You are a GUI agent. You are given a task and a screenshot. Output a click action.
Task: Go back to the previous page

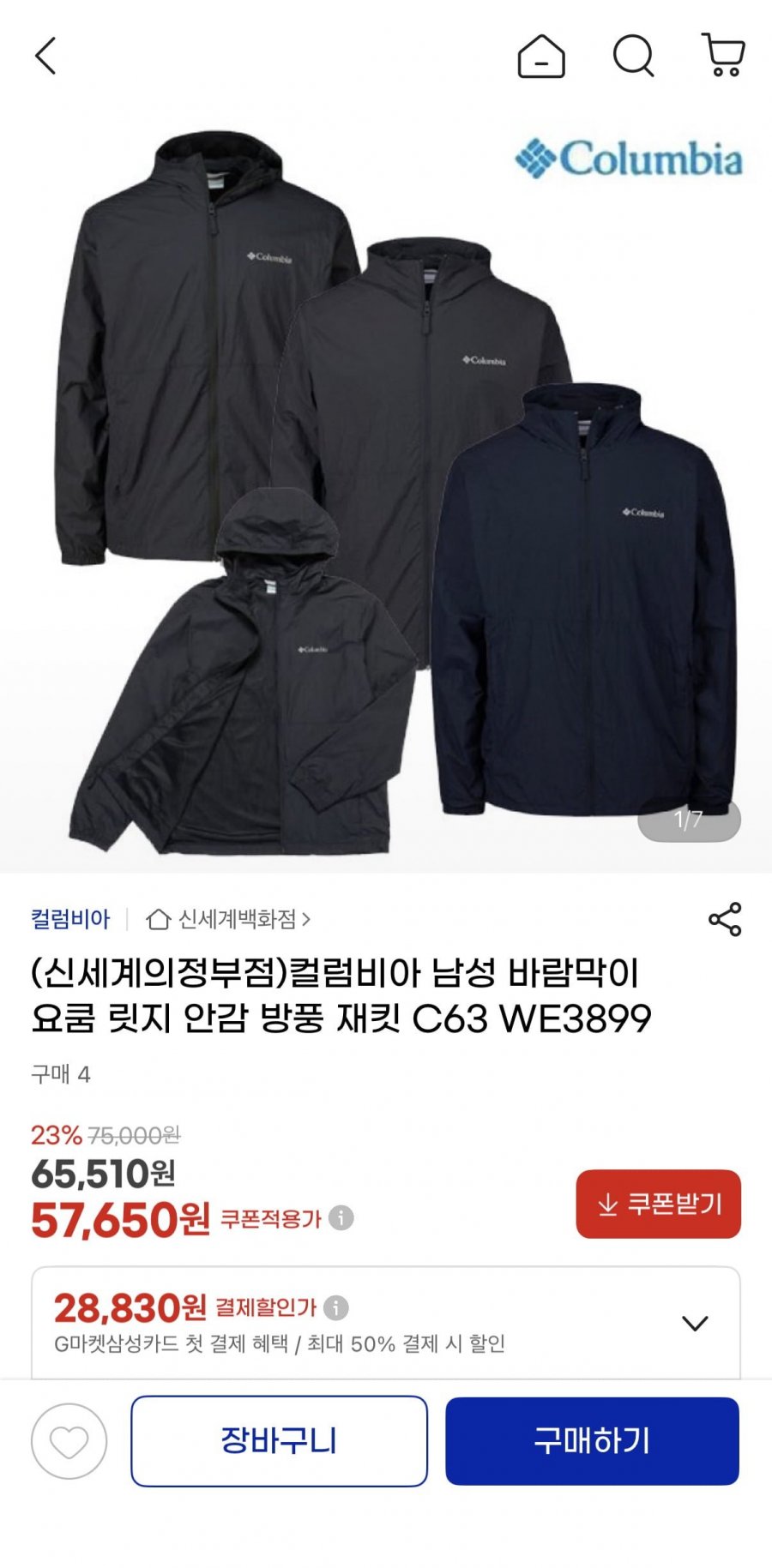point(45,57)
